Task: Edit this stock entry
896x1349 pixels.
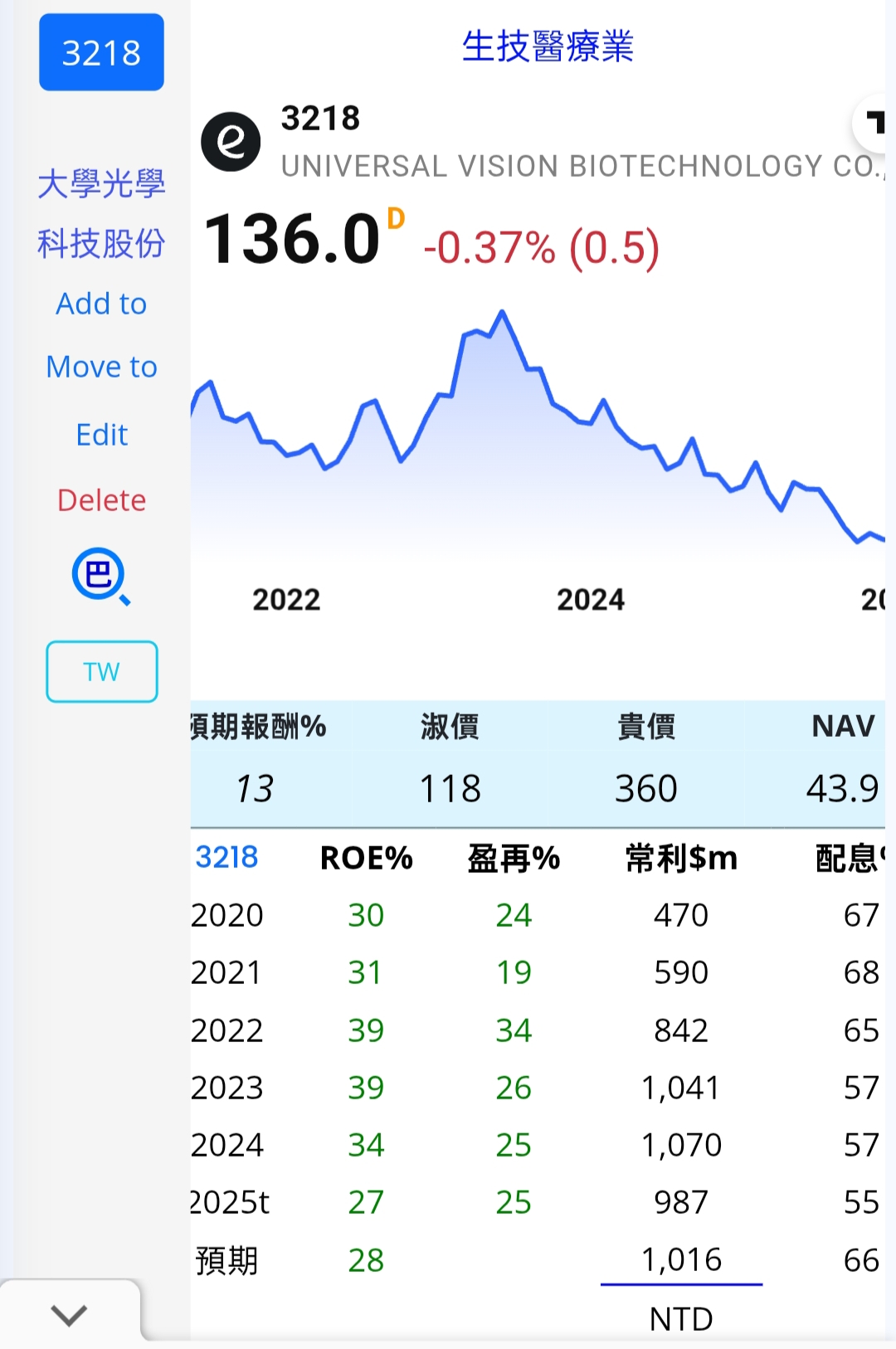Action: tap(101, 435)
